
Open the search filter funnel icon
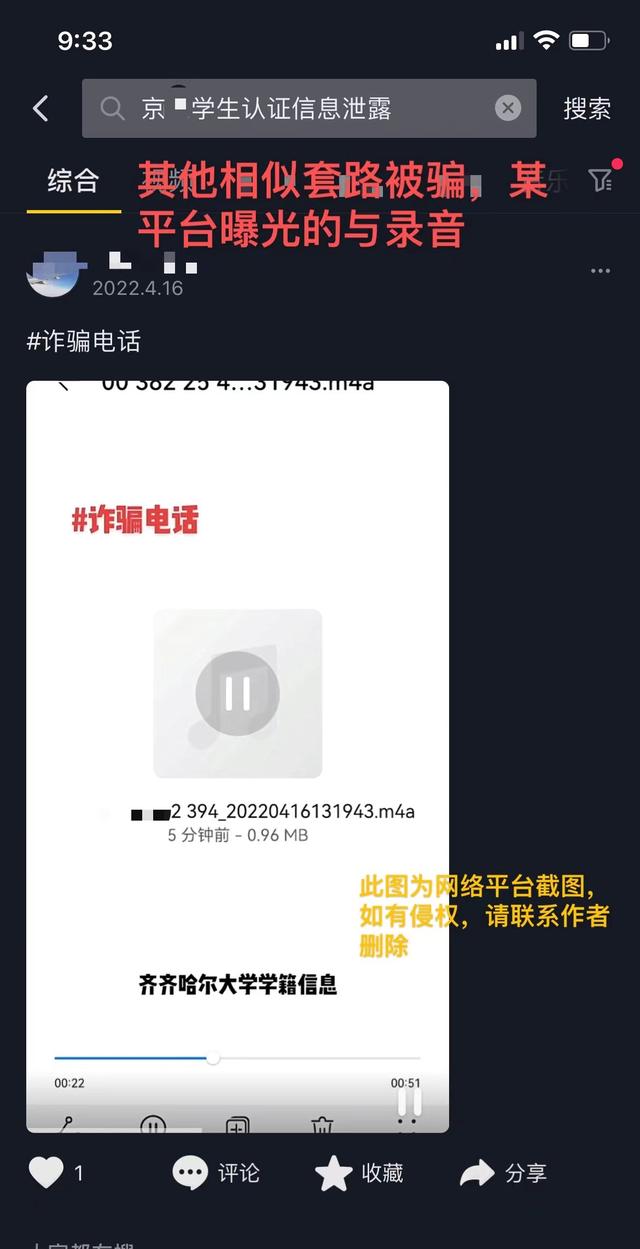(600, 180)
